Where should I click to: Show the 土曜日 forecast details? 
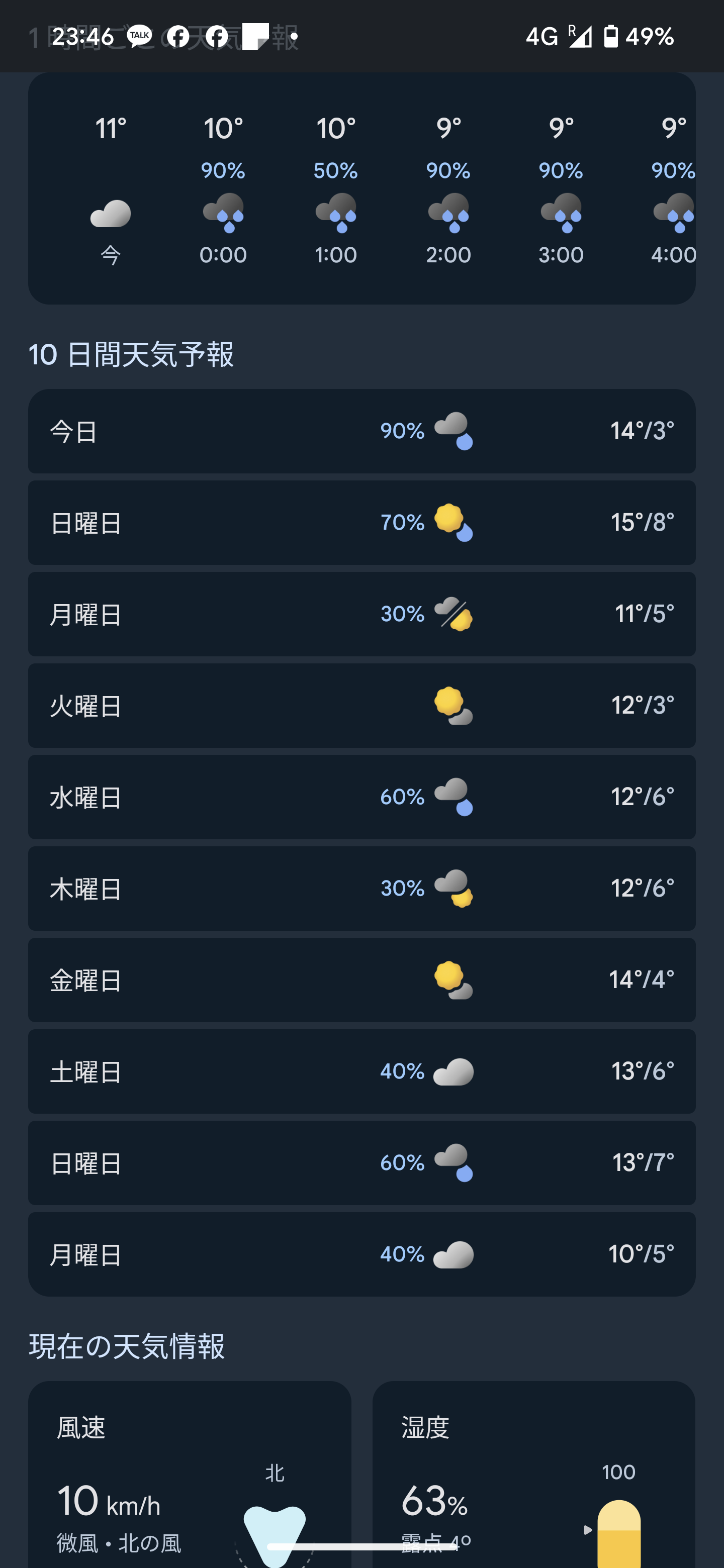point(361,1071)
